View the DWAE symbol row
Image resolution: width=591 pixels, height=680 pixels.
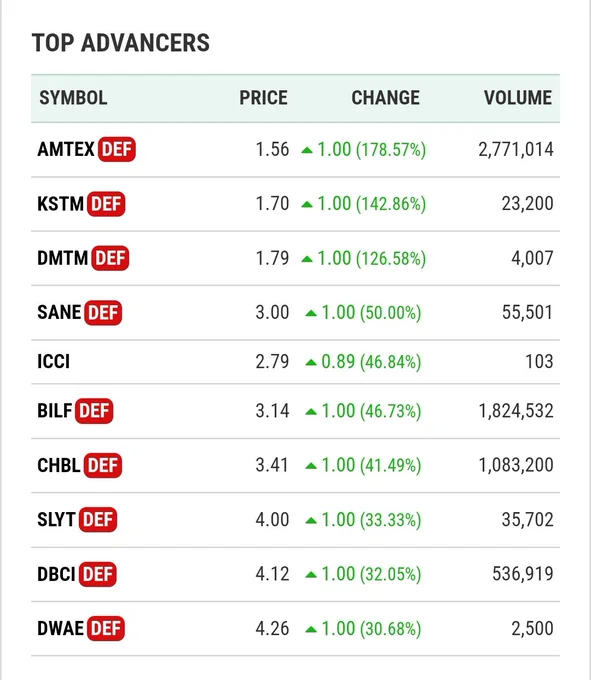point(295,628)
